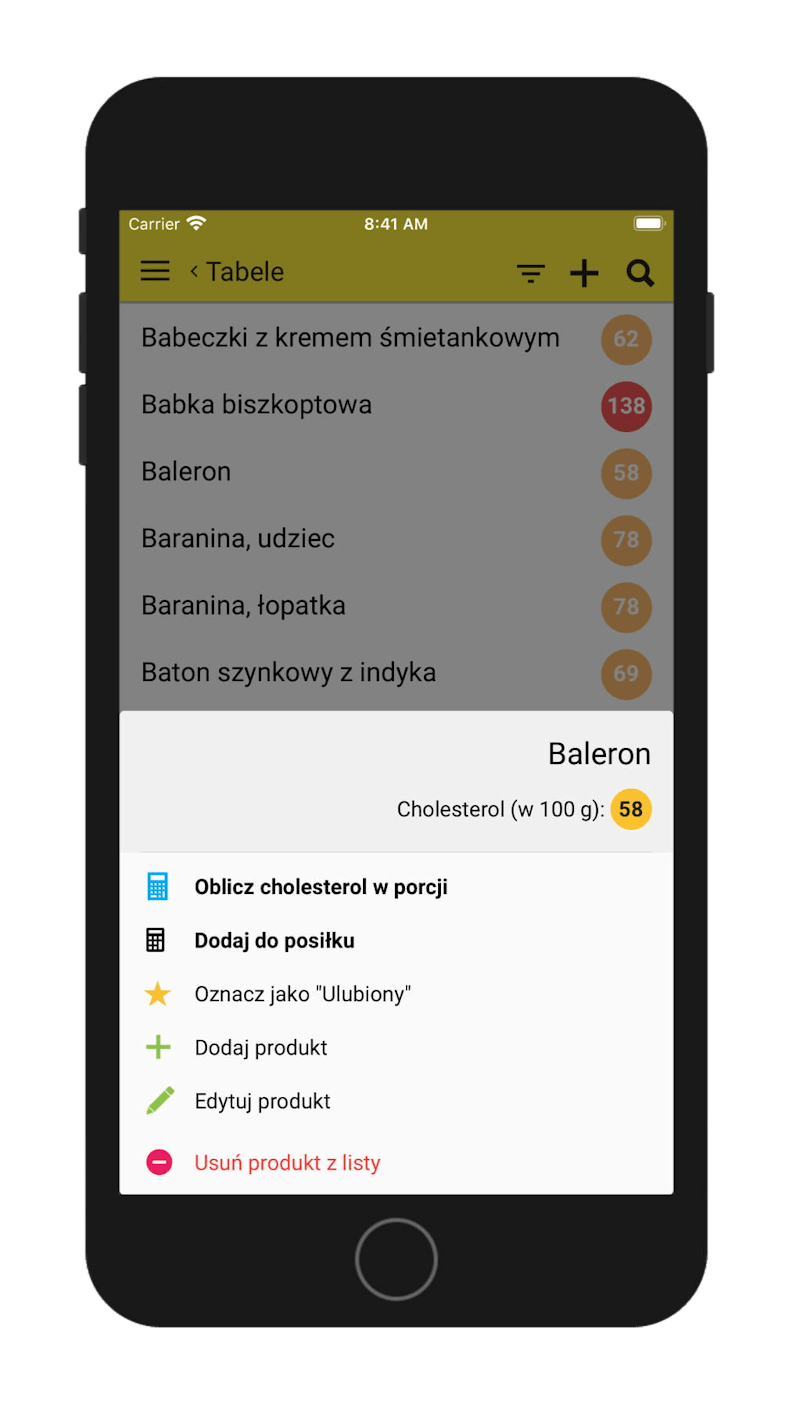800x1424 pixels.
Task: Open Baton szynkowy z indyka row
Action: pyautogui.click(x=396, y=673)
